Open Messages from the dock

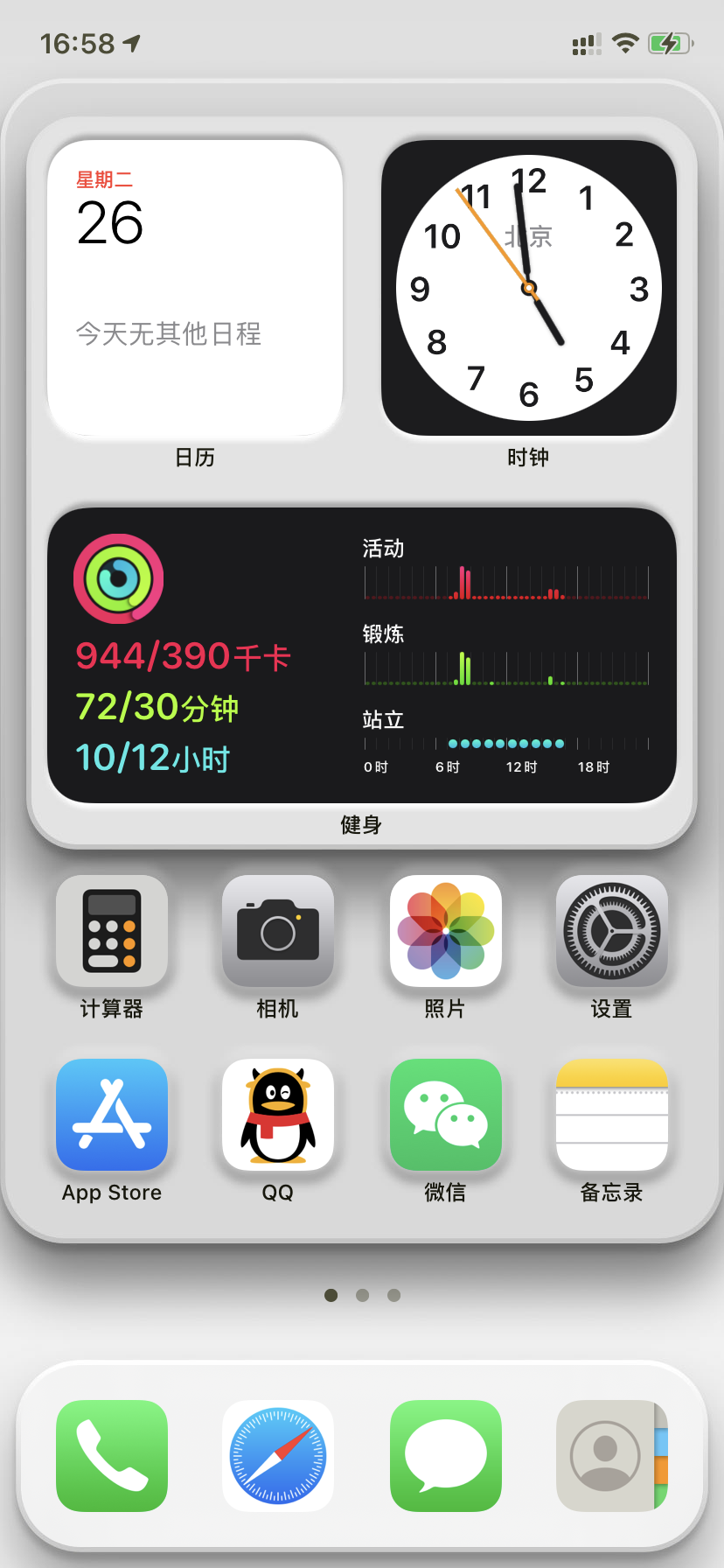445,1456
